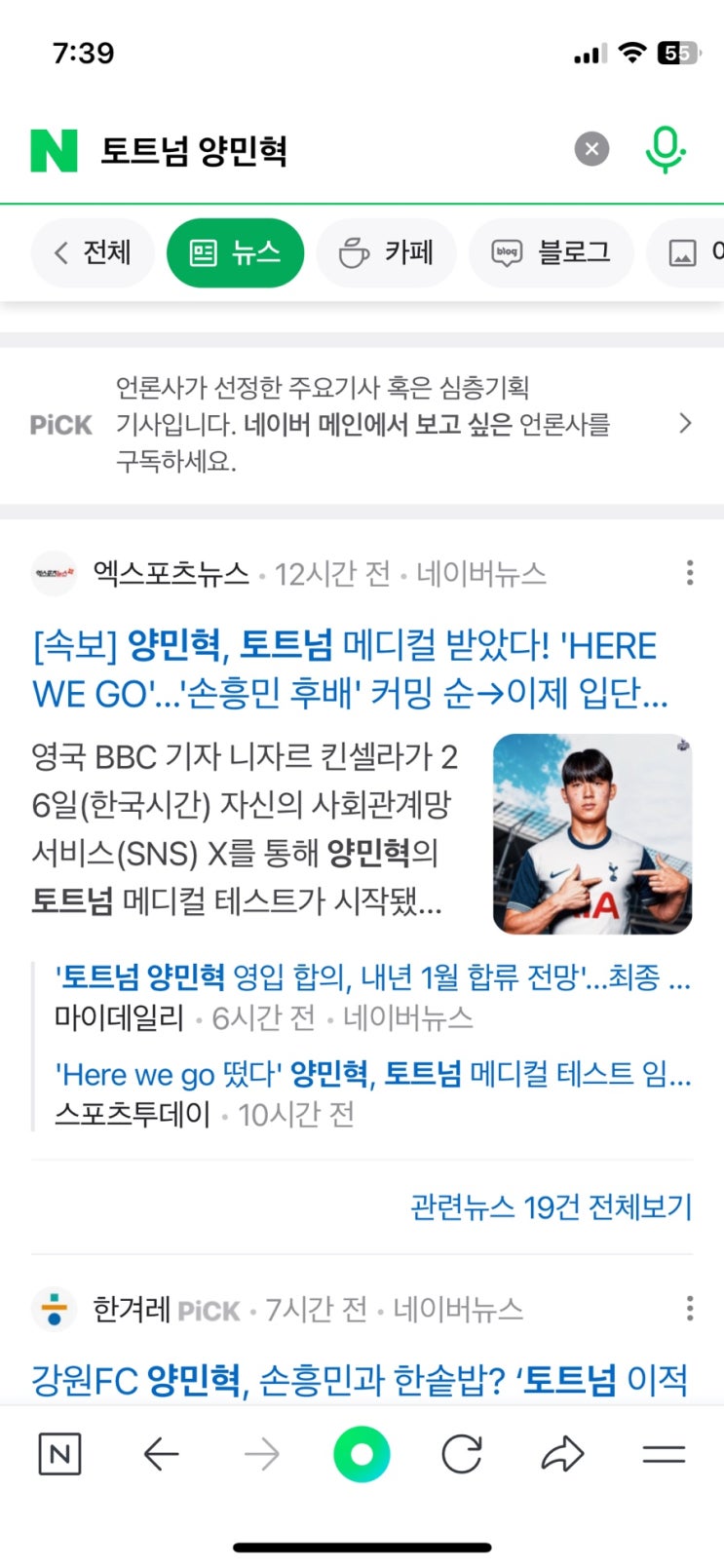Start voice search with the microphone
The image size is (724, 1568).
click(666, 149)
